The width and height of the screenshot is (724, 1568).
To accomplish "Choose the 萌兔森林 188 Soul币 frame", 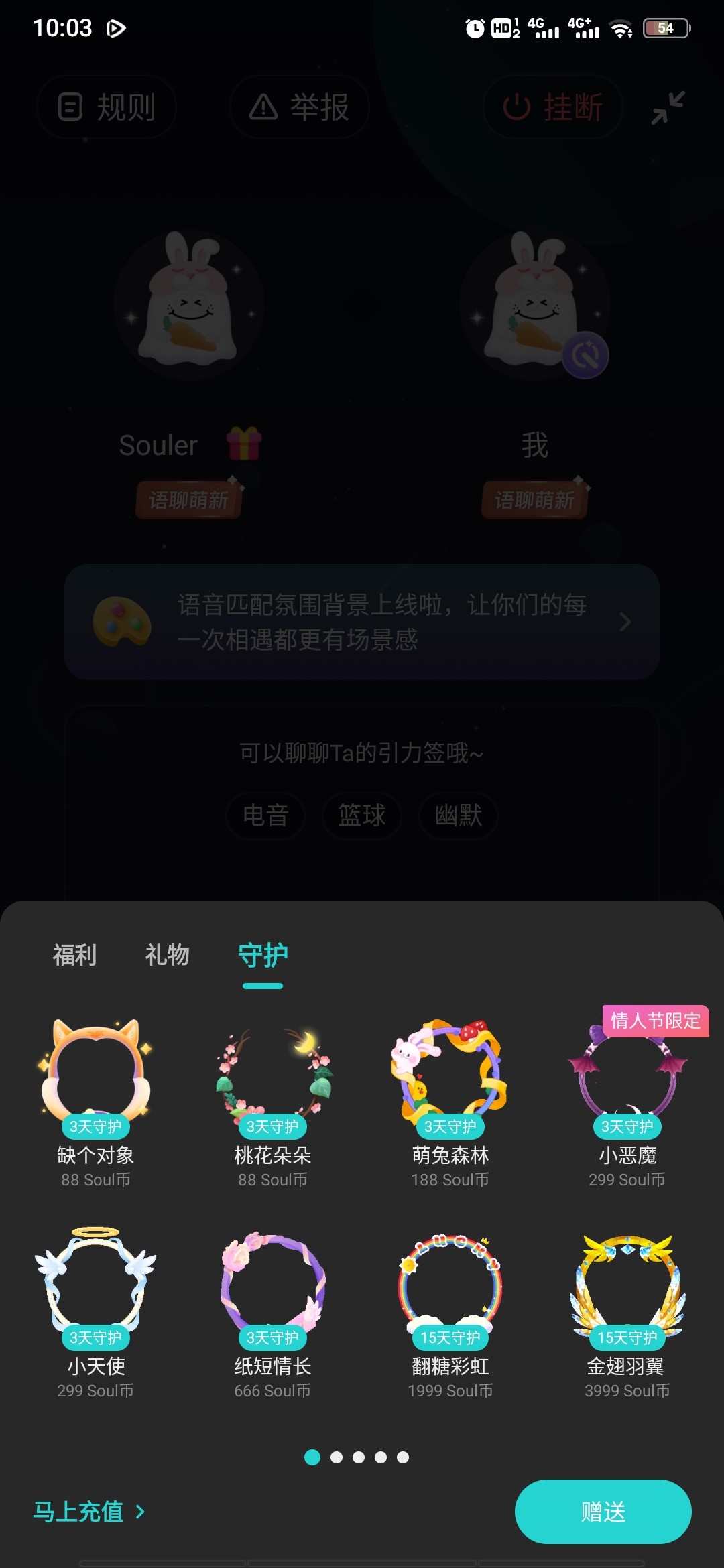I will [450, 1102].
